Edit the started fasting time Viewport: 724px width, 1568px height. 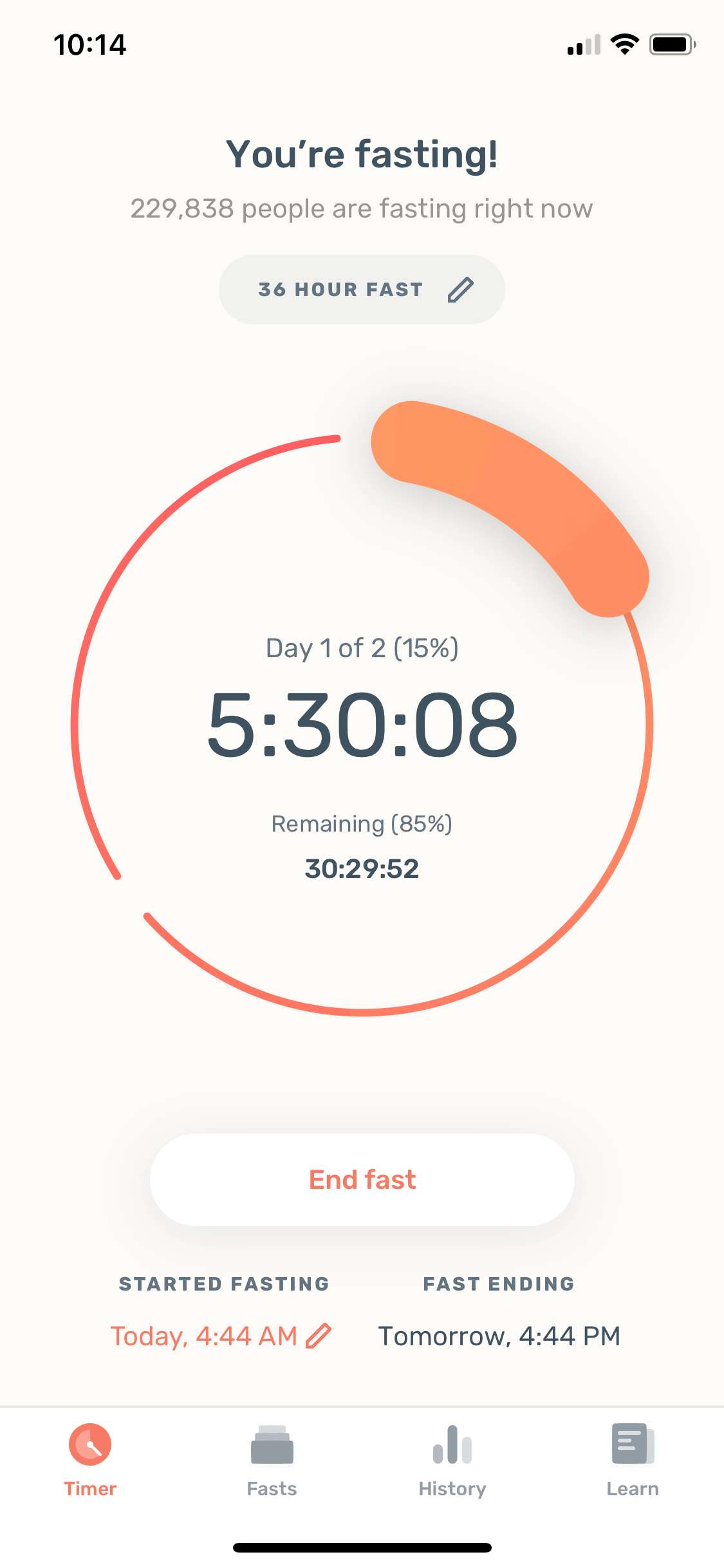click(x=221, y=1336)
